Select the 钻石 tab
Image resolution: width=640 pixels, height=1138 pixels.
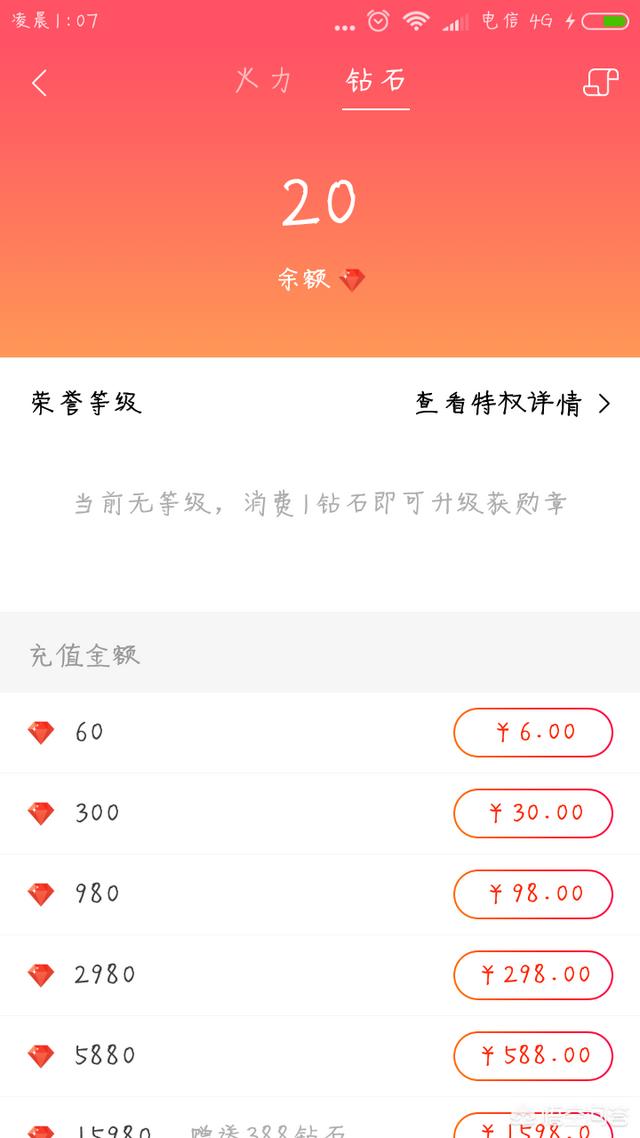375,81
